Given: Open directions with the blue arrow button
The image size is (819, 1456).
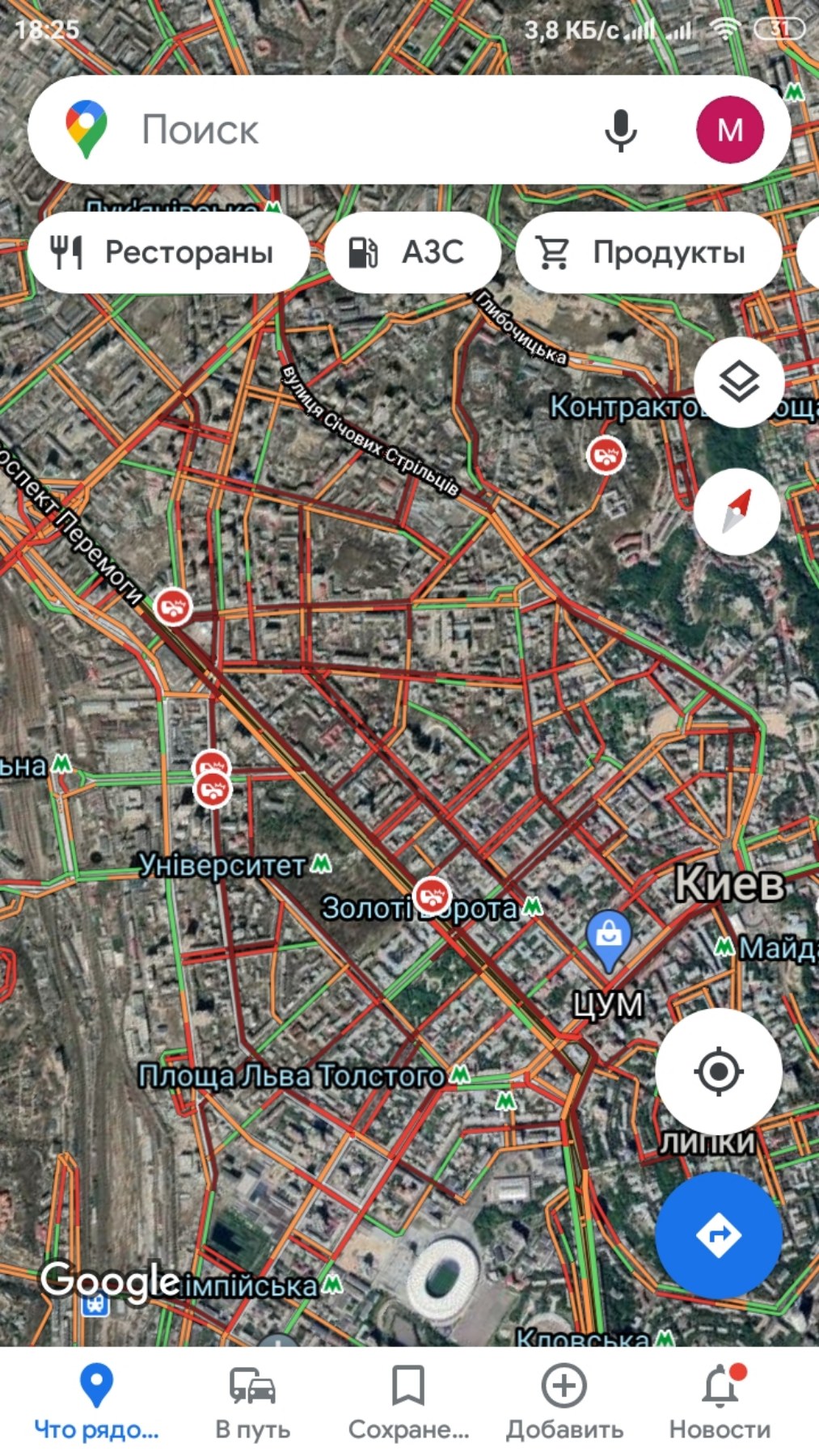Looking at the screenshot, I should [x=718, y=1234].
